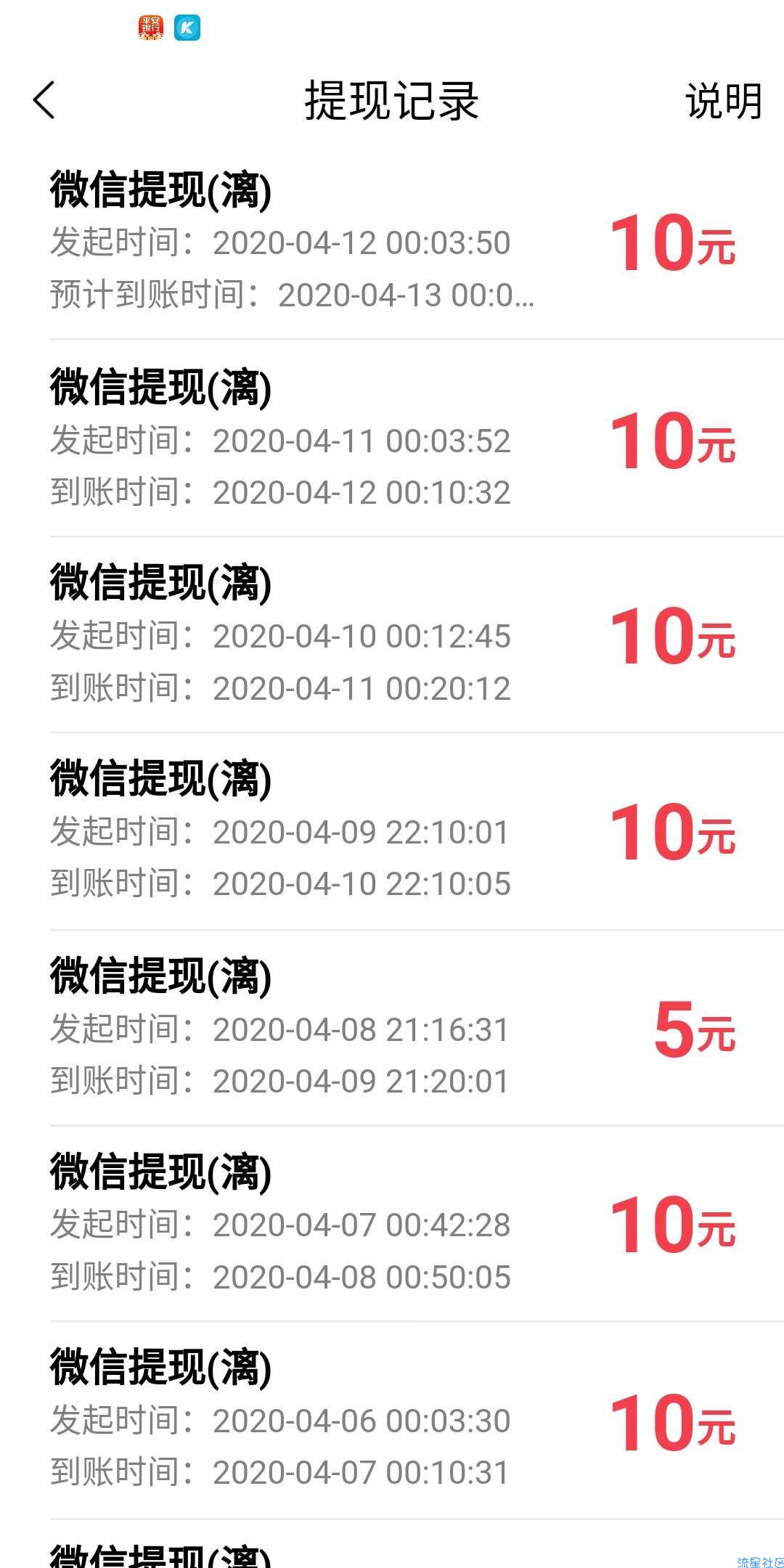This screenshot has height=1568, width=784.
Task: Open the withdrawal record started 2020-04-12
Action: click(x=392, y=242)
